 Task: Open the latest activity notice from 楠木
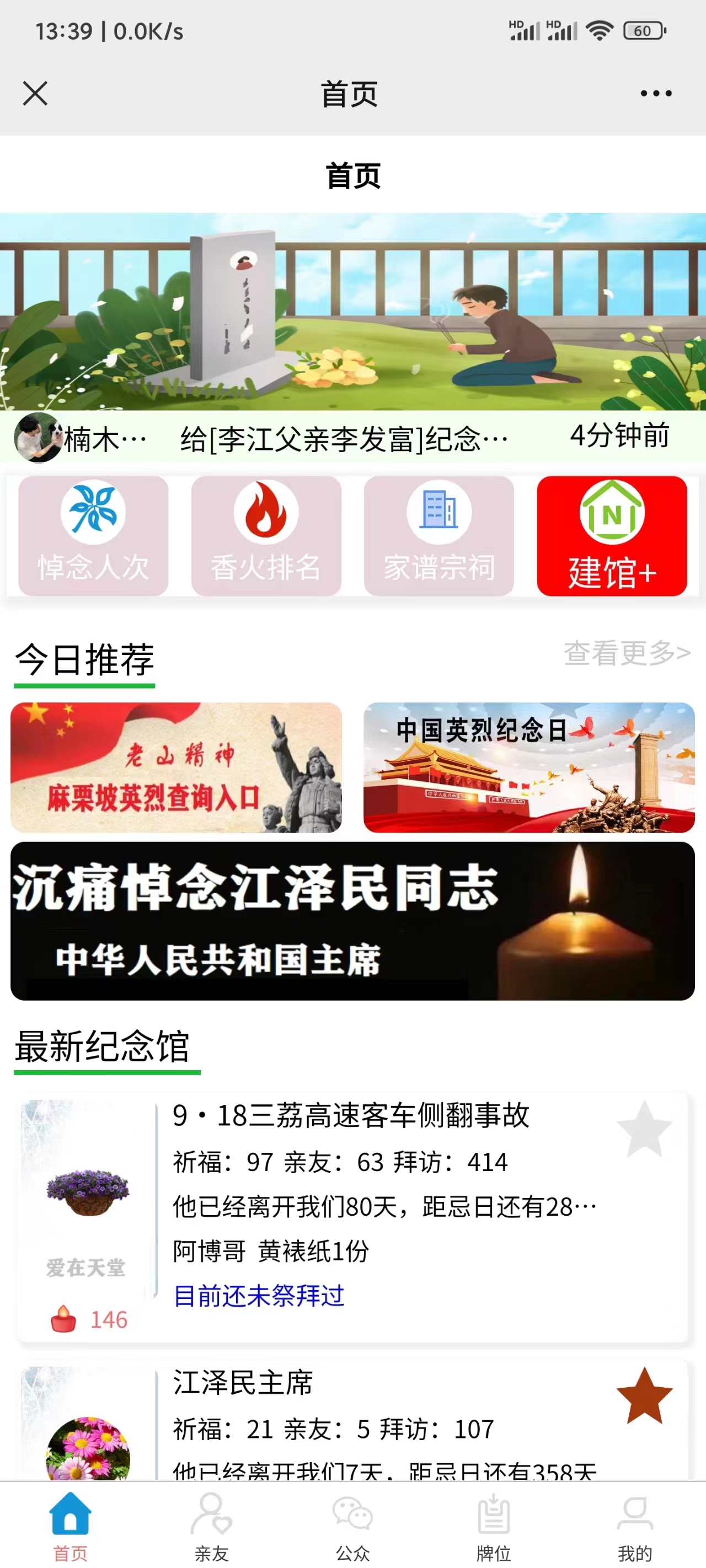[x=344, y=438]
